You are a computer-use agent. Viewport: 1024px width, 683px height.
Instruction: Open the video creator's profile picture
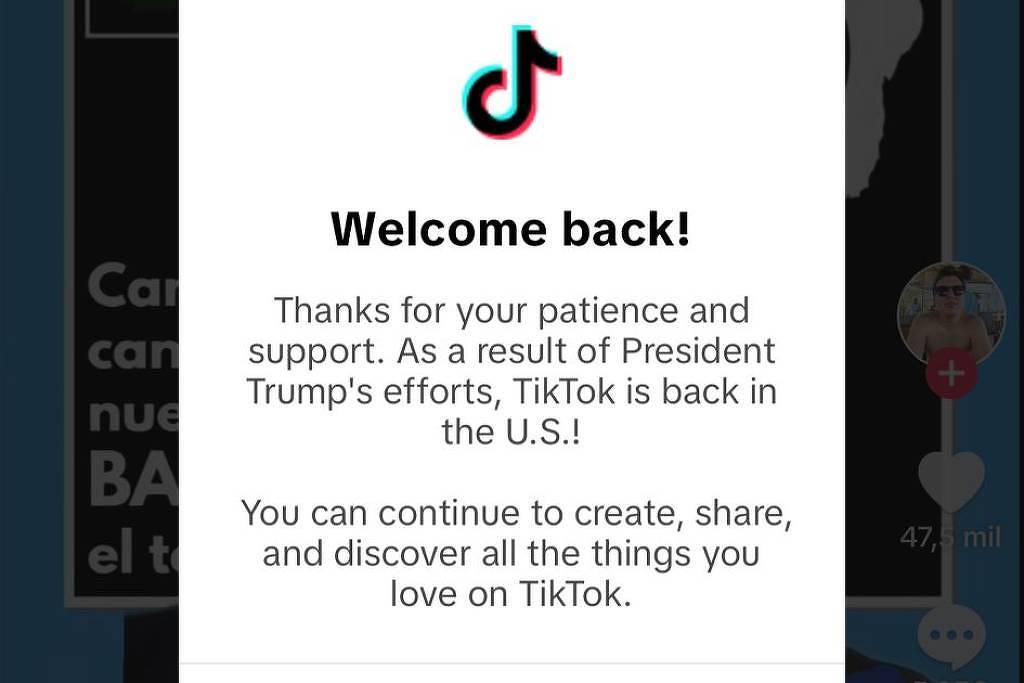point(950,308)
